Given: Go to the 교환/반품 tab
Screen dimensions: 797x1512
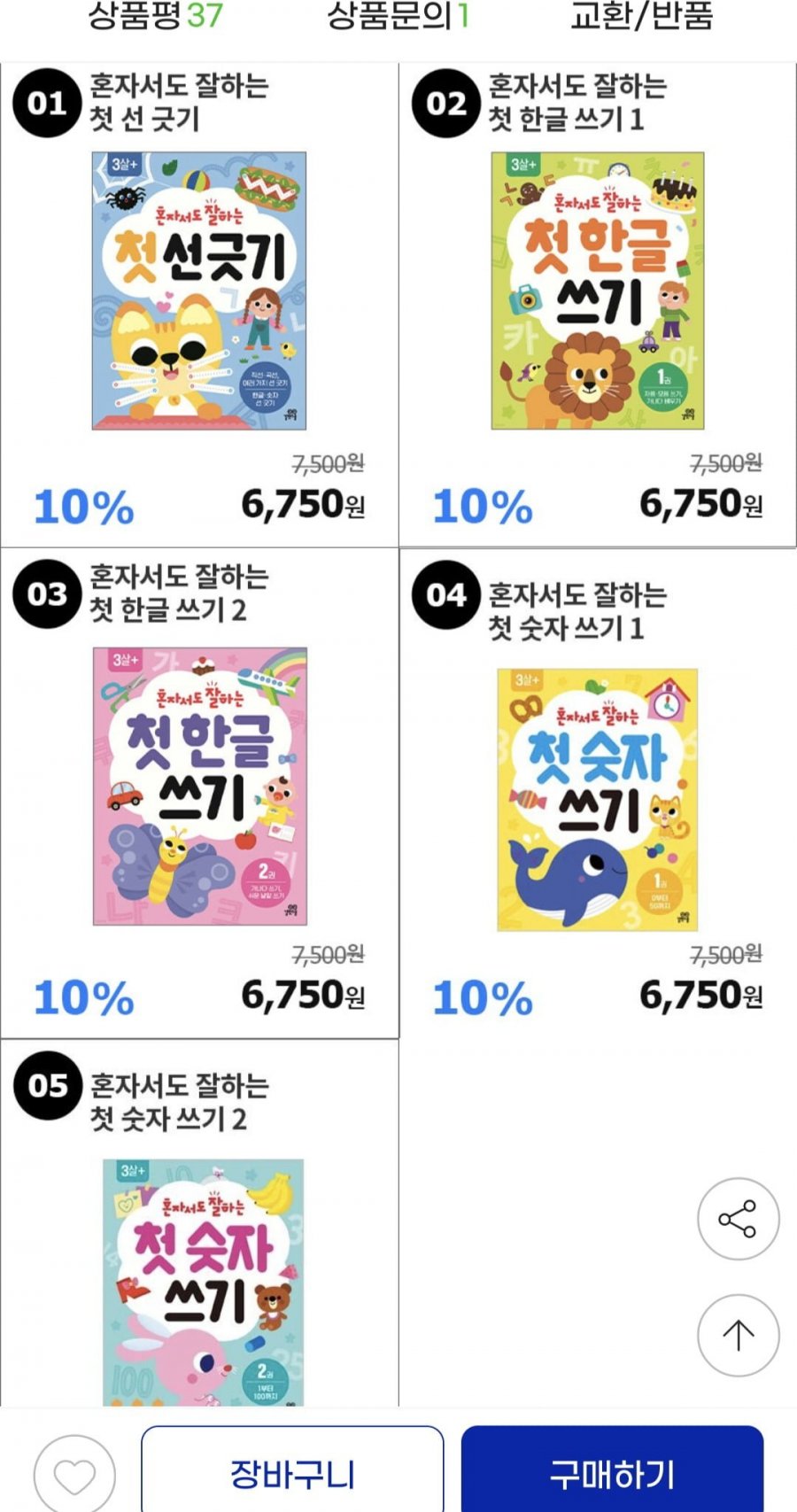Looking at the screenshot, I should tap(641, 16).
